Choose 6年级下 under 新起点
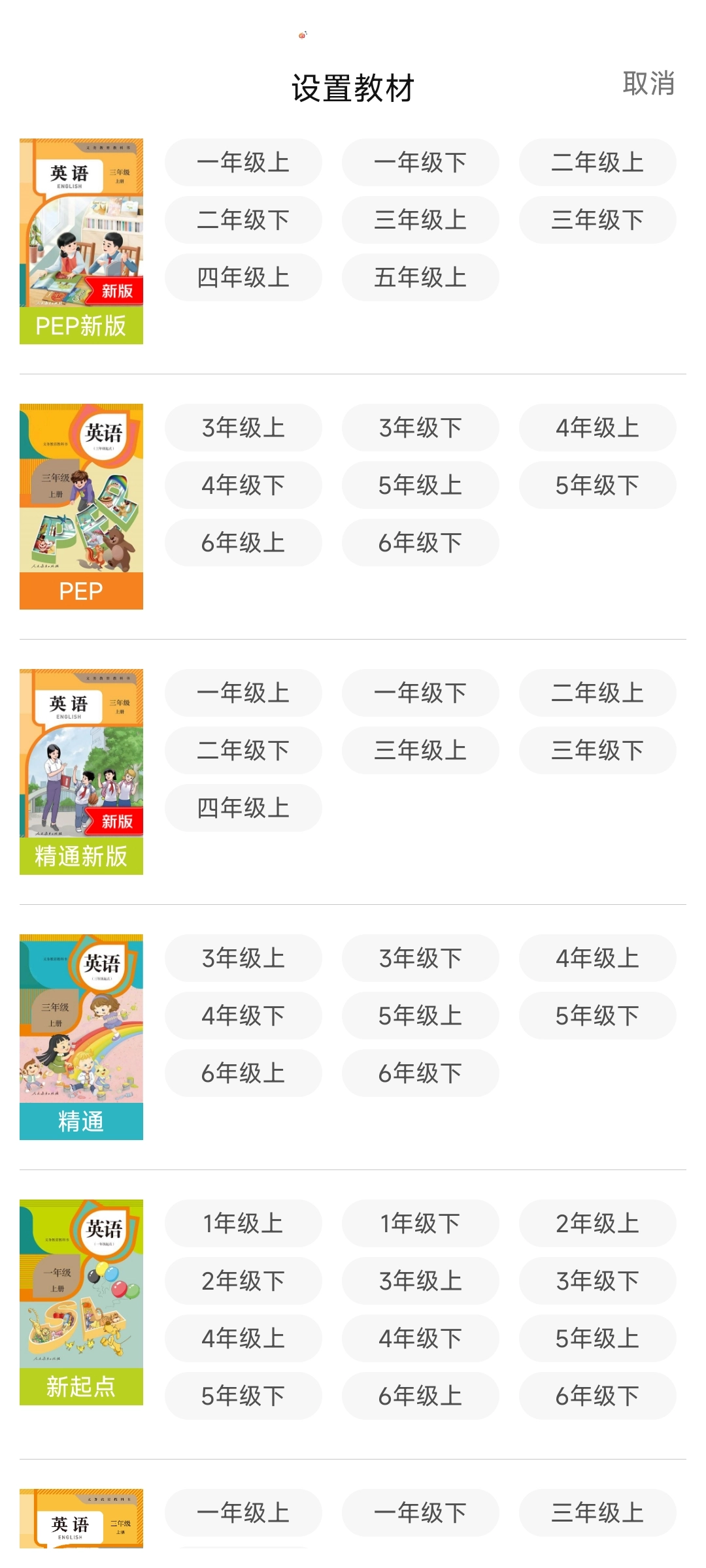The width and height of the screenshot is (706, 1568). (597, 1396)
